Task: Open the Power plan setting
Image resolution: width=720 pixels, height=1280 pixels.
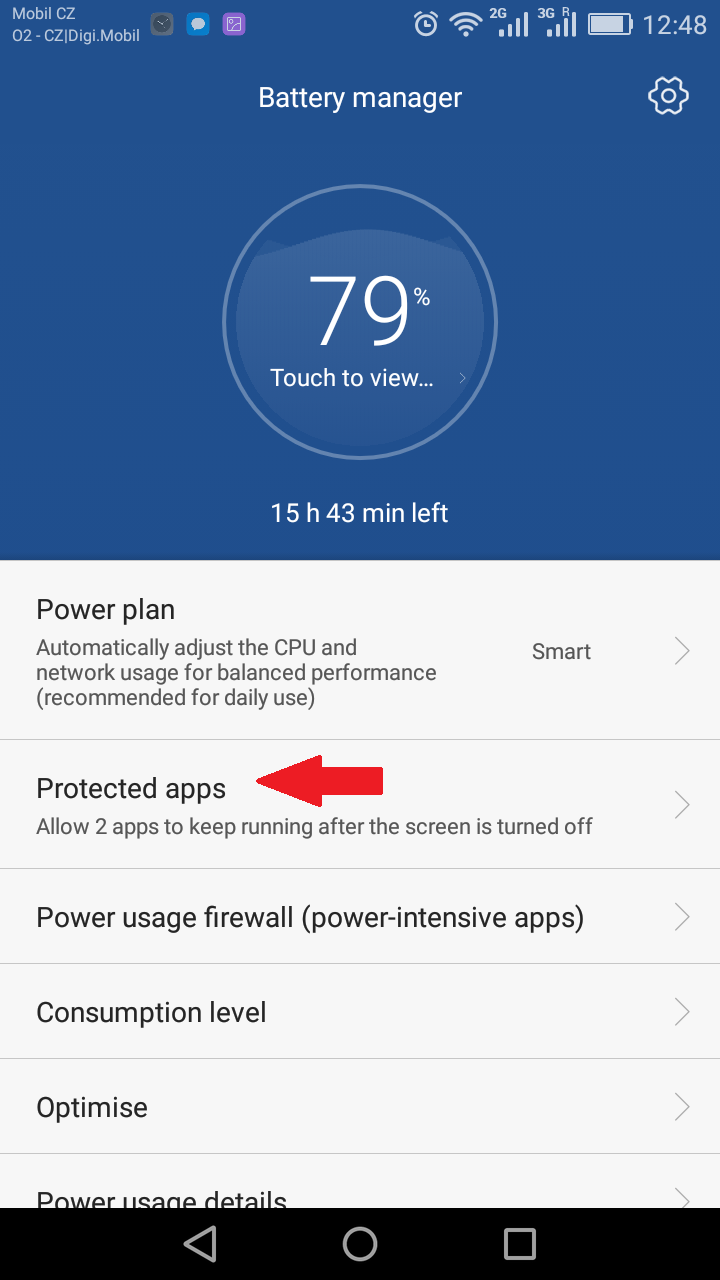Action: [x=360, y=651]
